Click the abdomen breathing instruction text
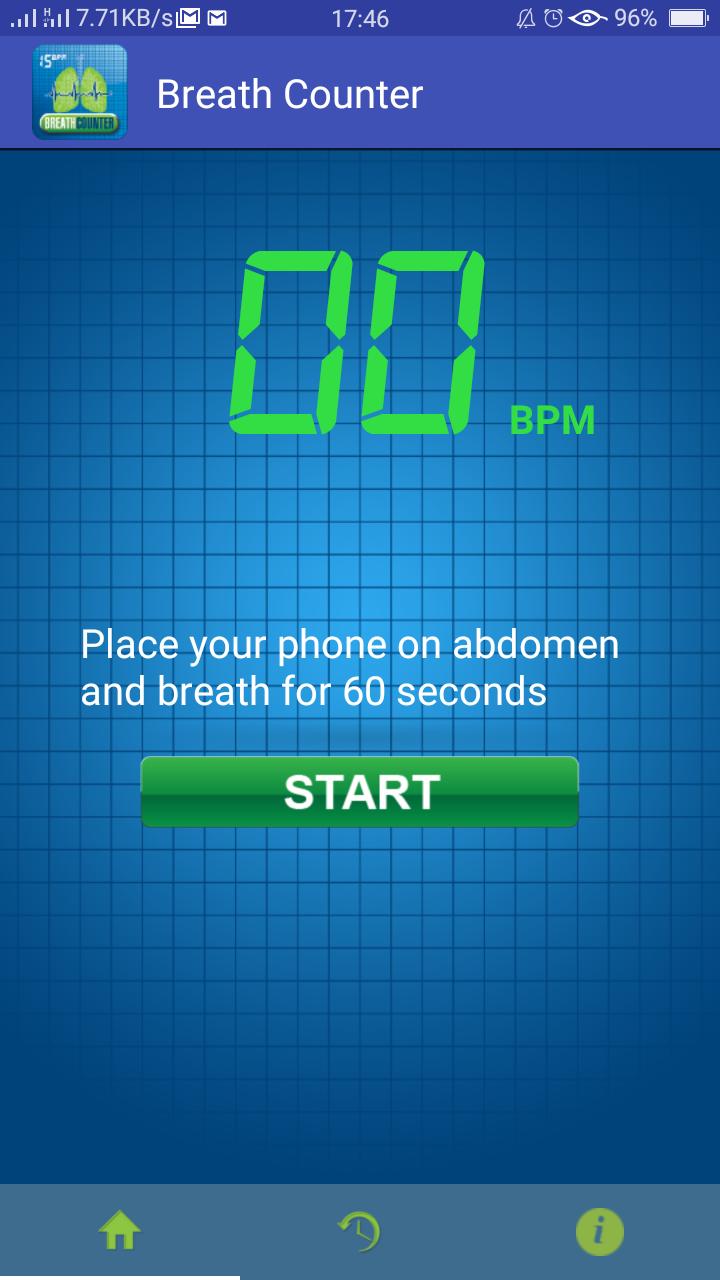Viewport: 720px width, 1280px height. point(350,668)
